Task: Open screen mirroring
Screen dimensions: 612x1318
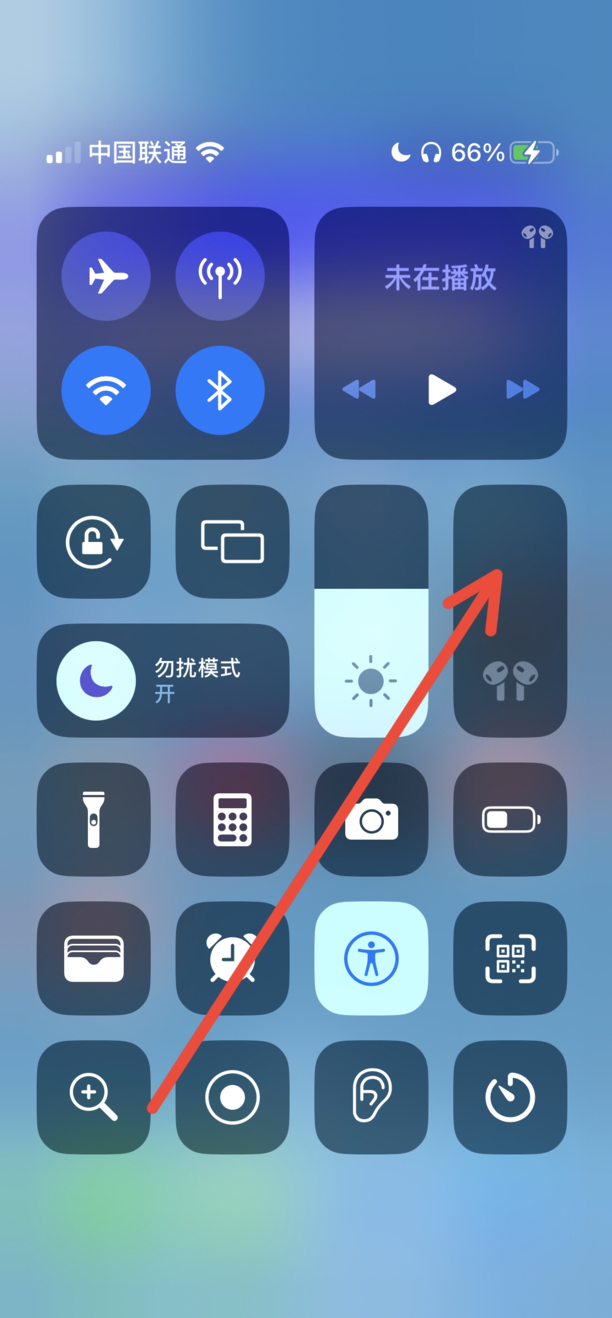Action: pyautogui.click(x=232, y=542)
